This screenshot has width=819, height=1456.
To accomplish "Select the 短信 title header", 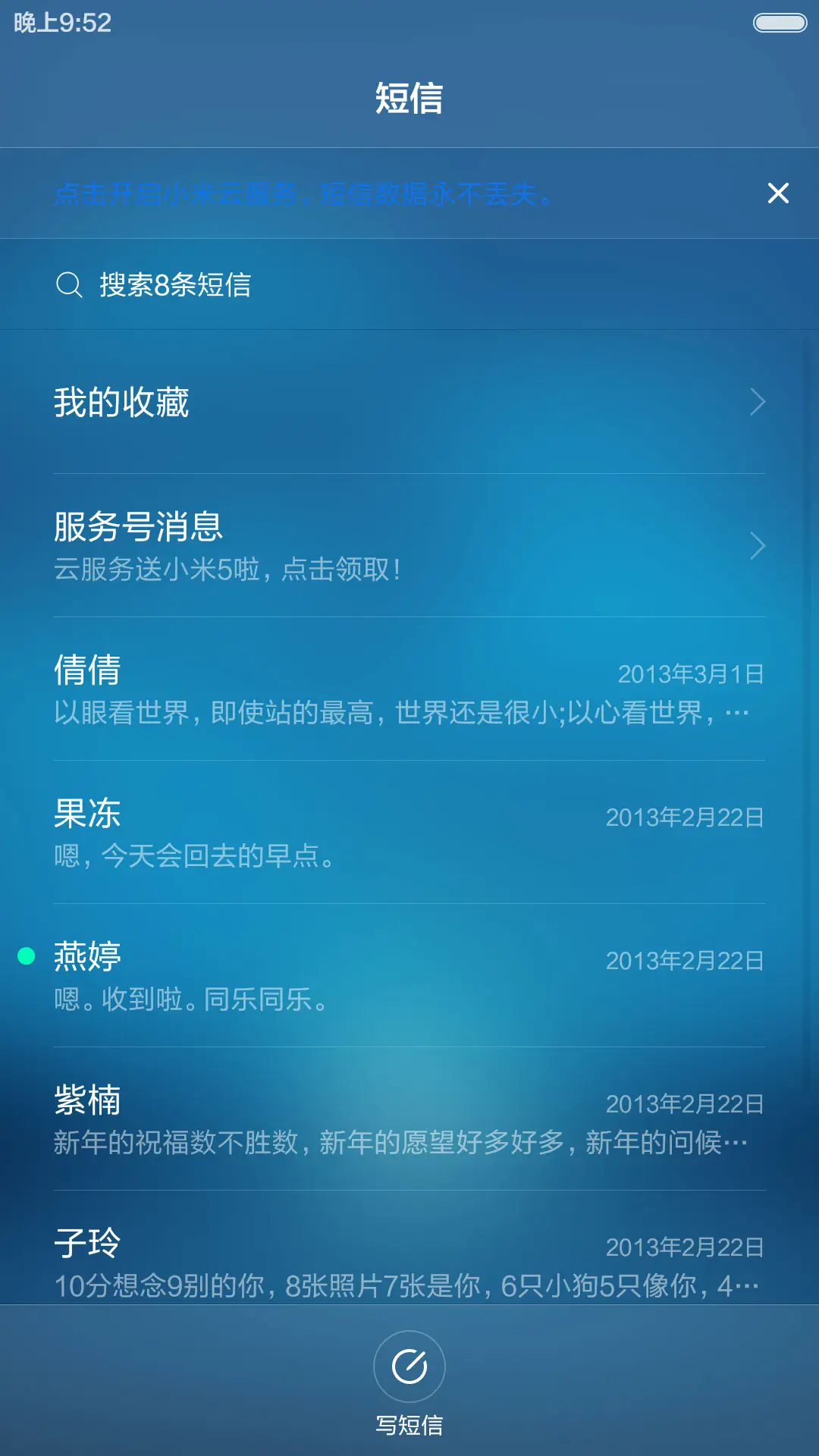I will [x=409, y=96].
